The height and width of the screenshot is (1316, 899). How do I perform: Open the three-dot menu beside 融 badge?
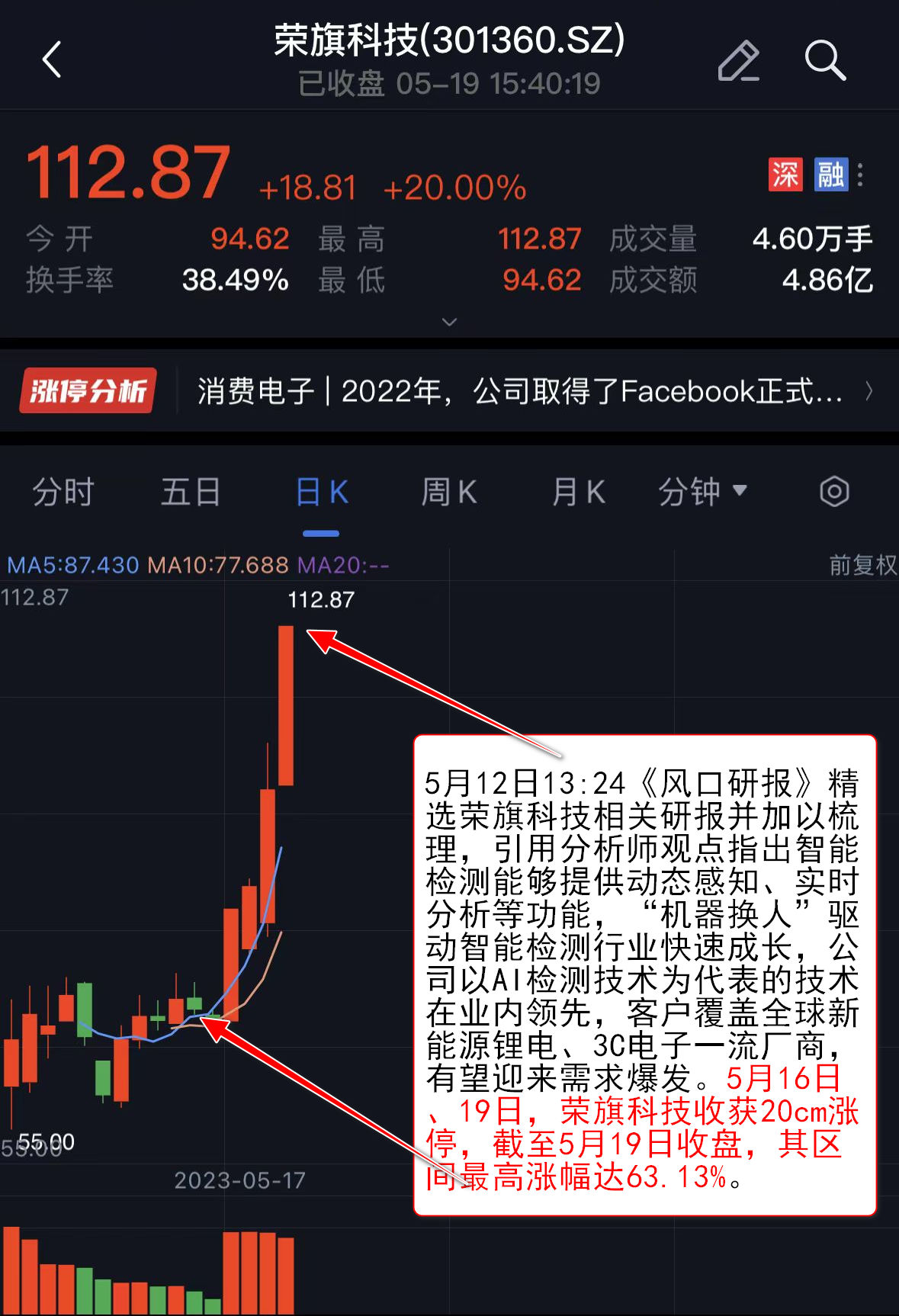point(860,175)
